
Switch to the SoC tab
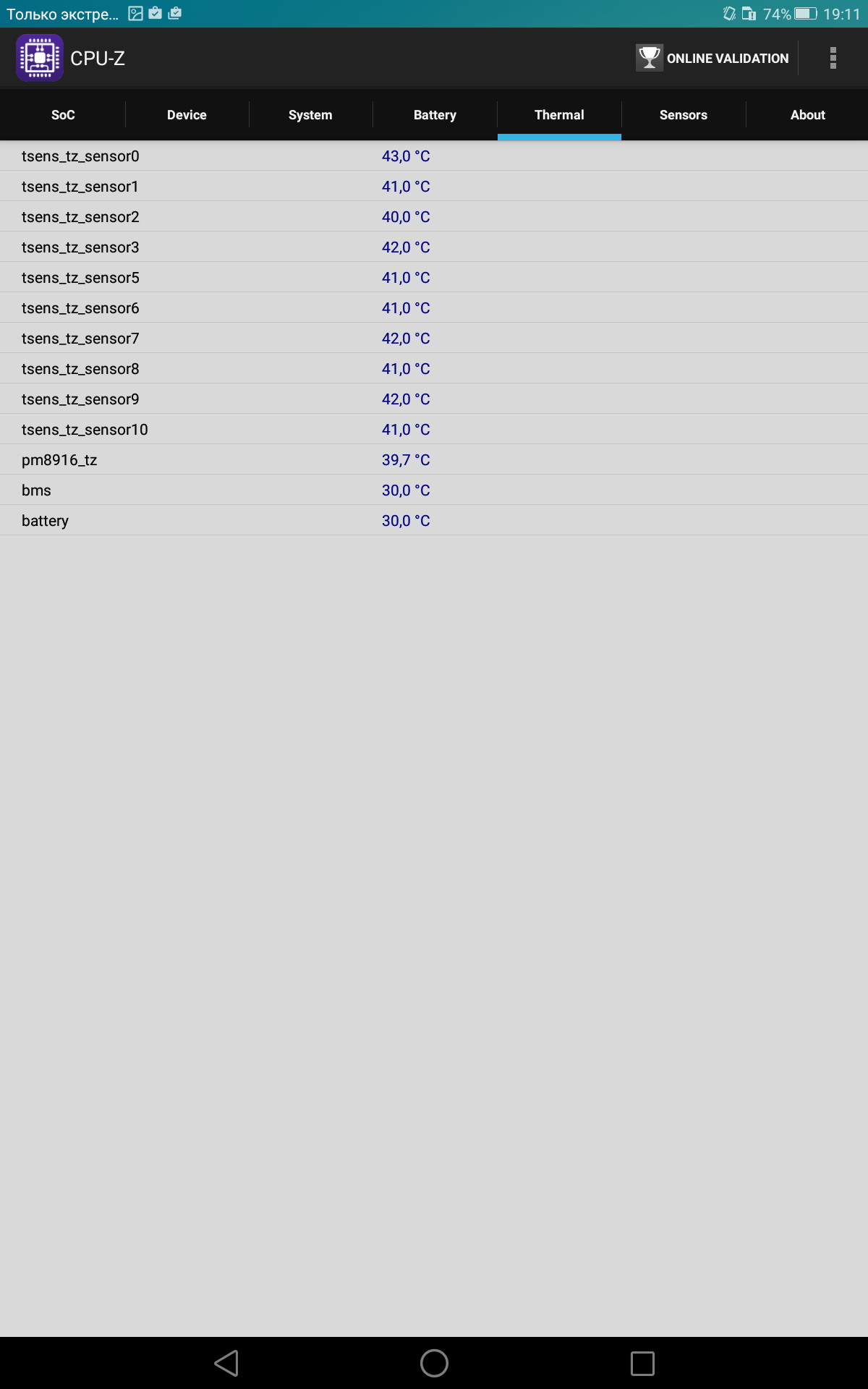[63, 115]
